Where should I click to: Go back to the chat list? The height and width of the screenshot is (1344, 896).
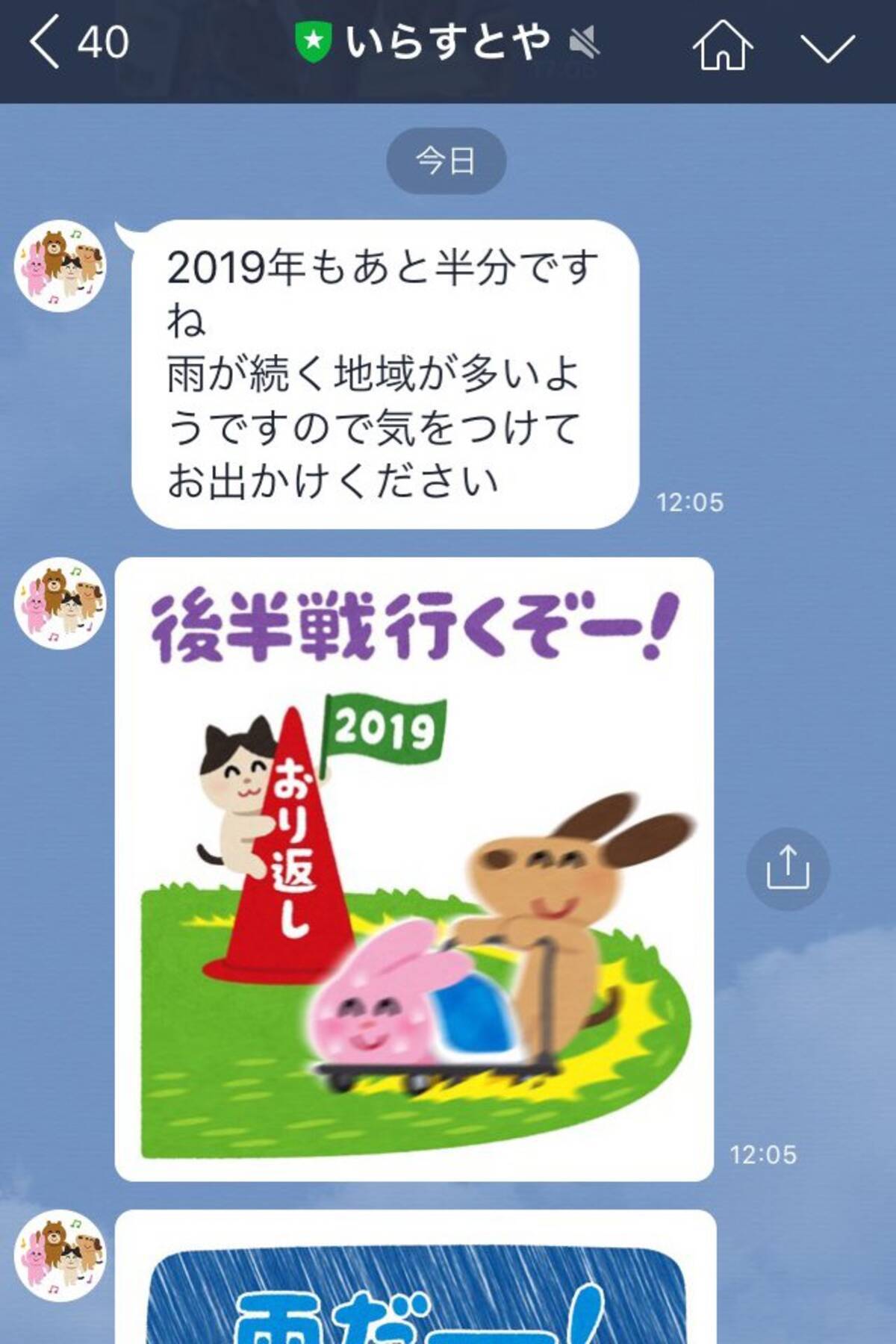click(x=45, y=43)
